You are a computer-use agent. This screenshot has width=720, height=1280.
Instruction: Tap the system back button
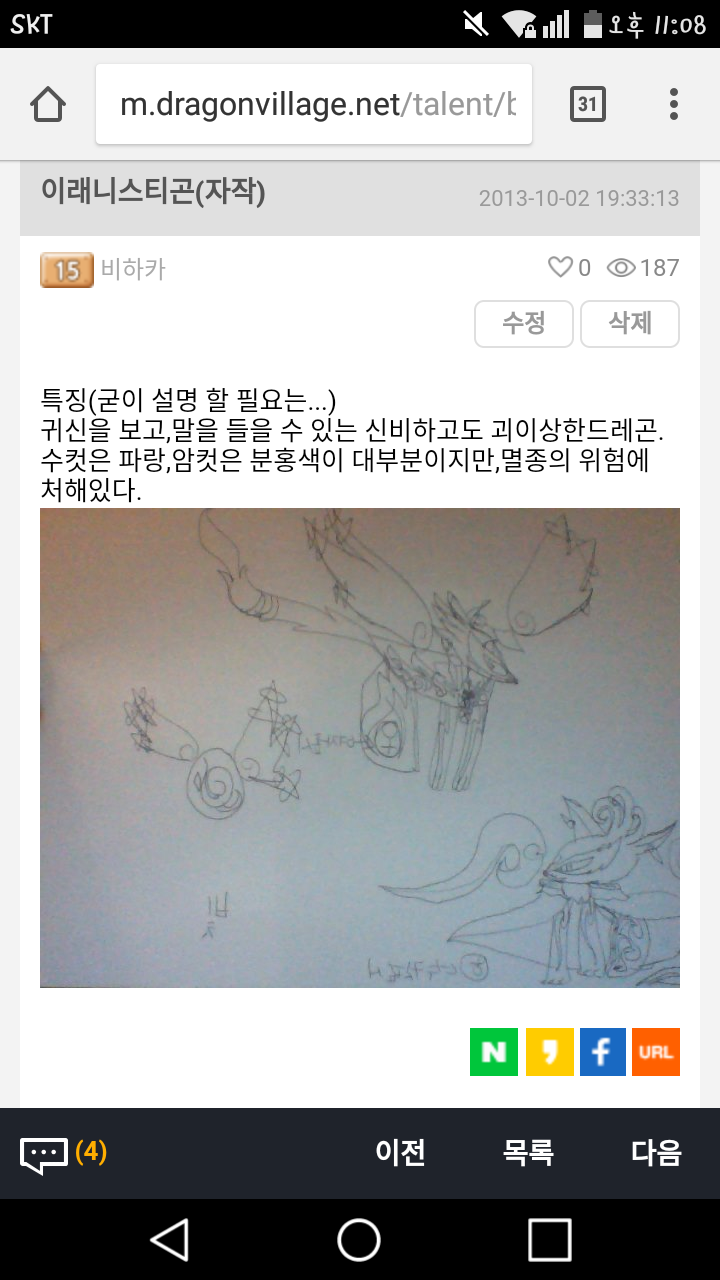(x=170, y=1240)
